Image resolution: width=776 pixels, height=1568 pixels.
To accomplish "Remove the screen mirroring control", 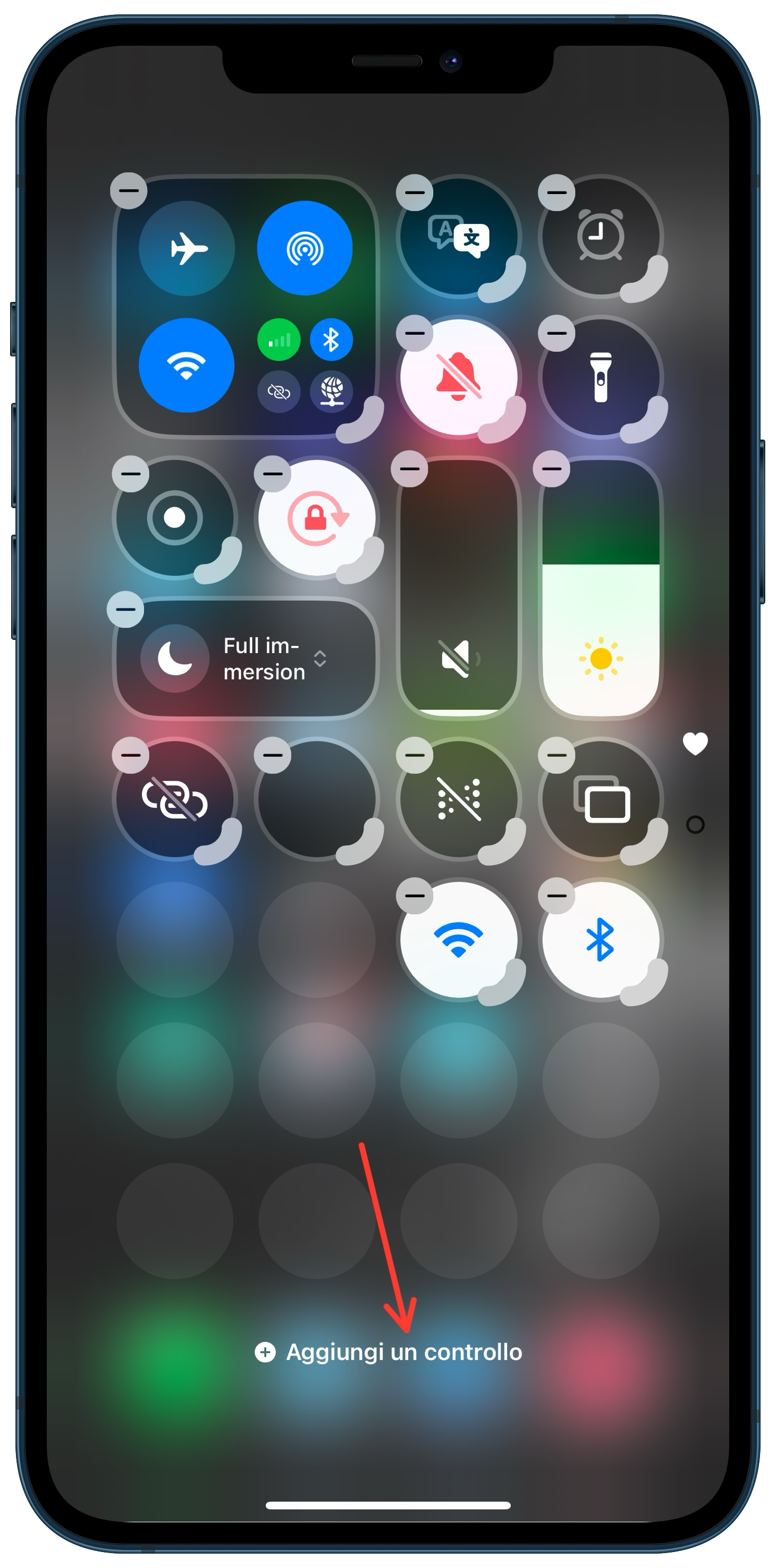I will click(556, 755).
